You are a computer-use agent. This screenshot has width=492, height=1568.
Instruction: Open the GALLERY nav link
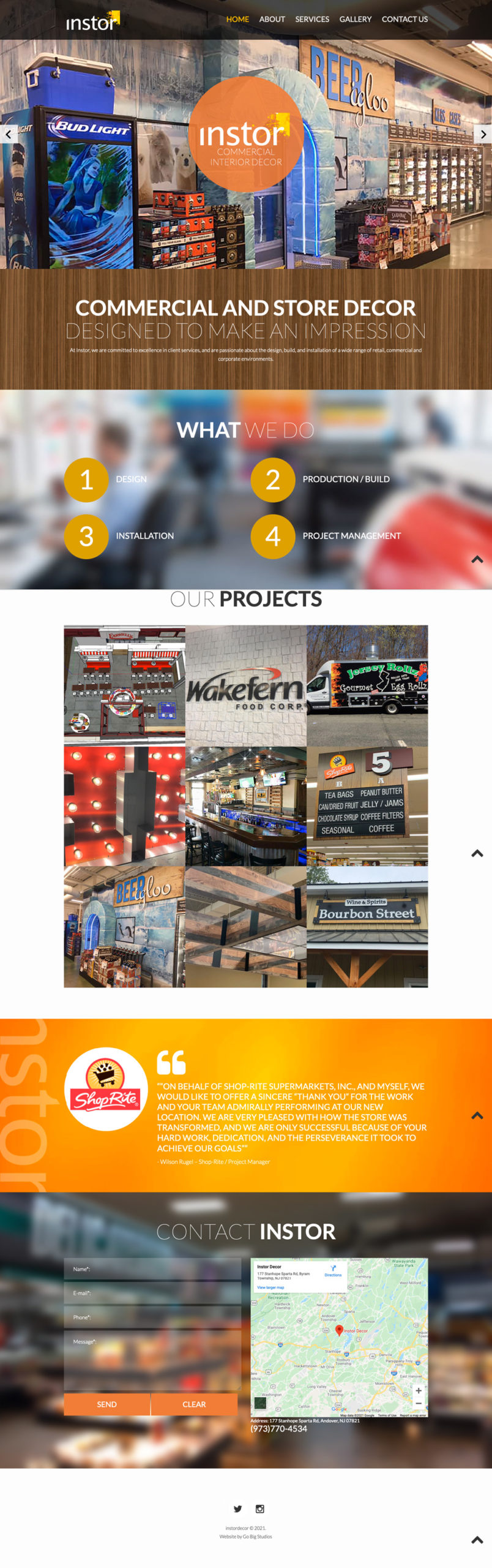tap(356, 19)
